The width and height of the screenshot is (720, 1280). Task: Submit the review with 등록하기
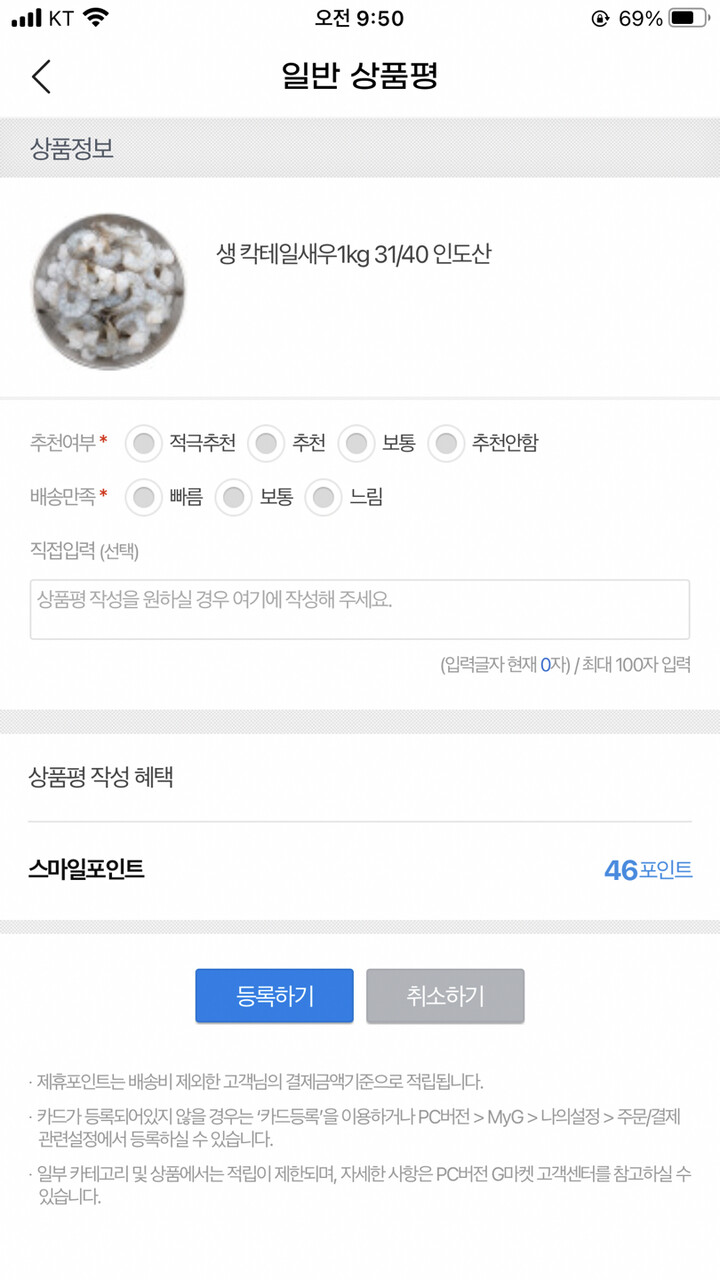coord(274,996)
